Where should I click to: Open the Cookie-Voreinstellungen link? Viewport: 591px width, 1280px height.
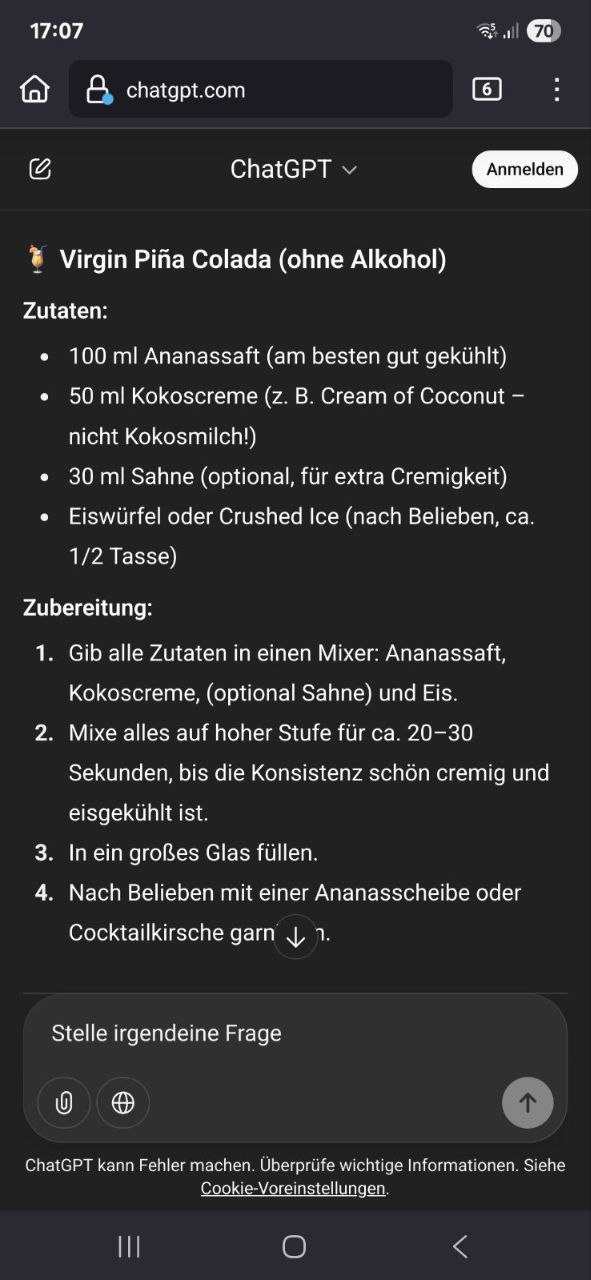click(x=293, y=1188)
